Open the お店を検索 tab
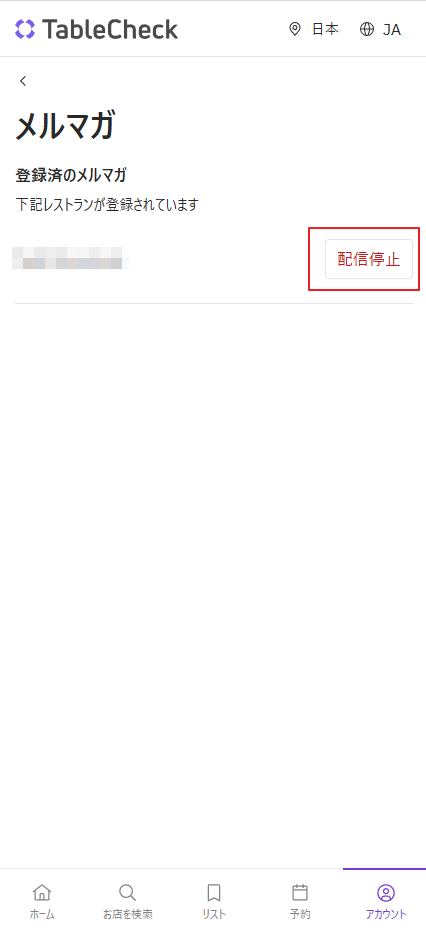 pos(127,901)
